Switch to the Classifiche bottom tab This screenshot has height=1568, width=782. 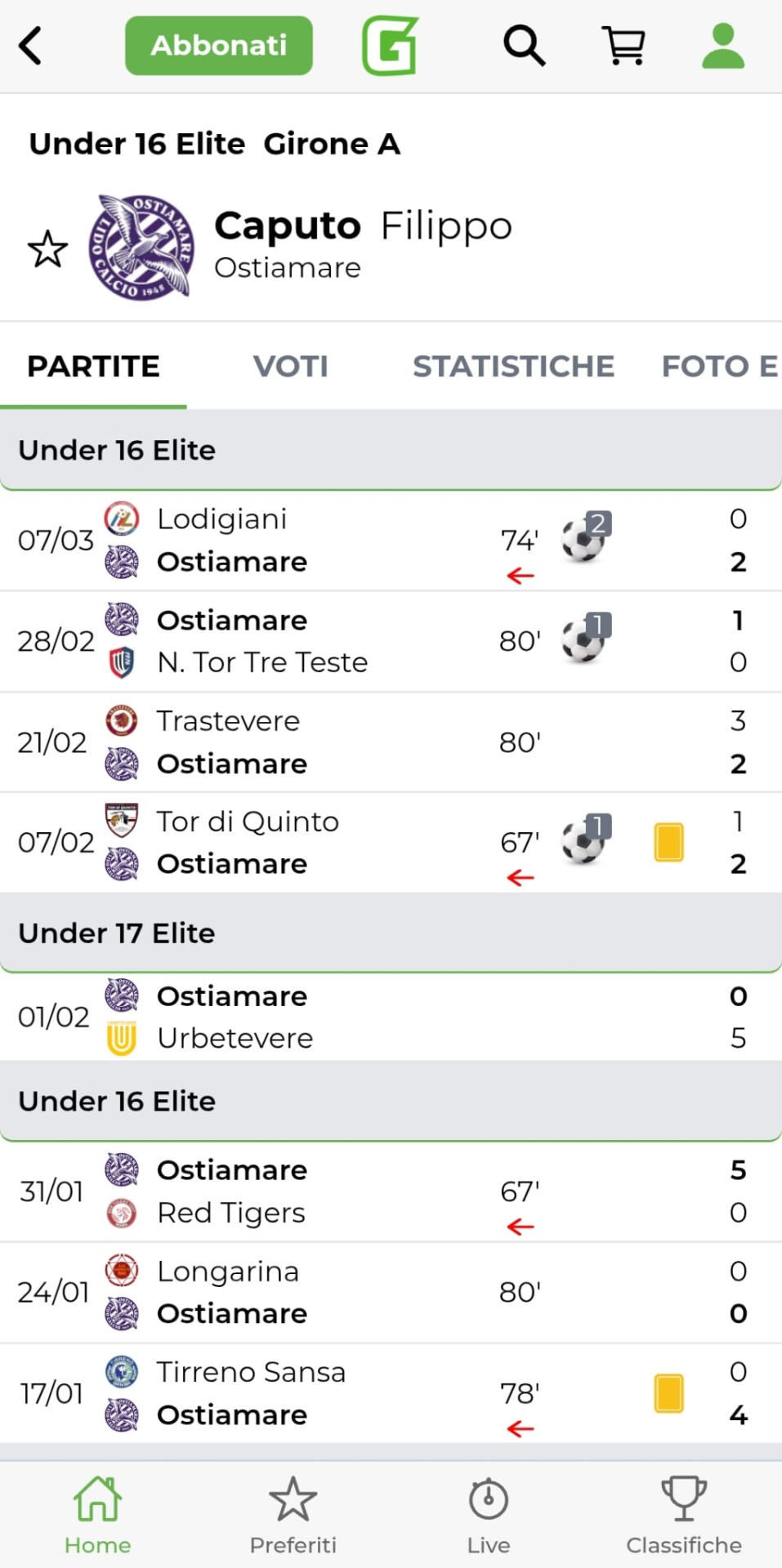683,1515
